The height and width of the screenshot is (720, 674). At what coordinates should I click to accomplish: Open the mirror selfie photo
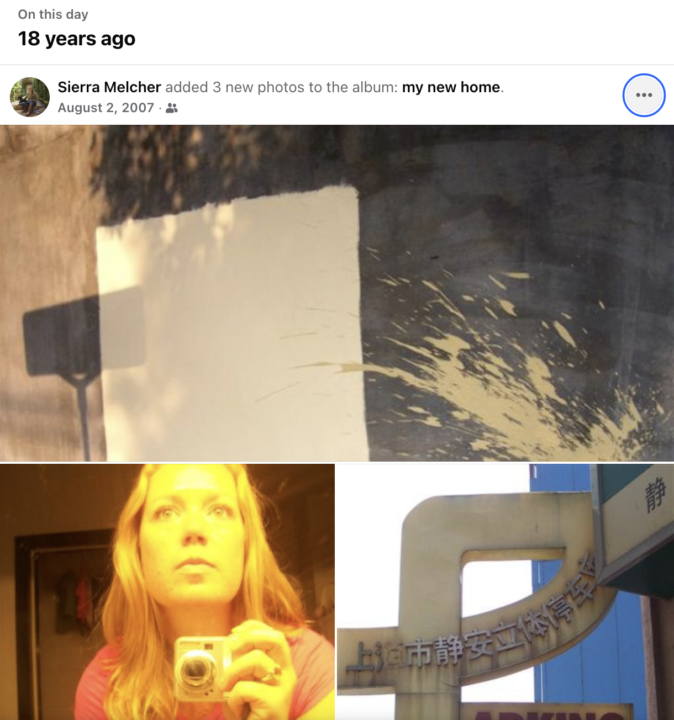point(167,591)
